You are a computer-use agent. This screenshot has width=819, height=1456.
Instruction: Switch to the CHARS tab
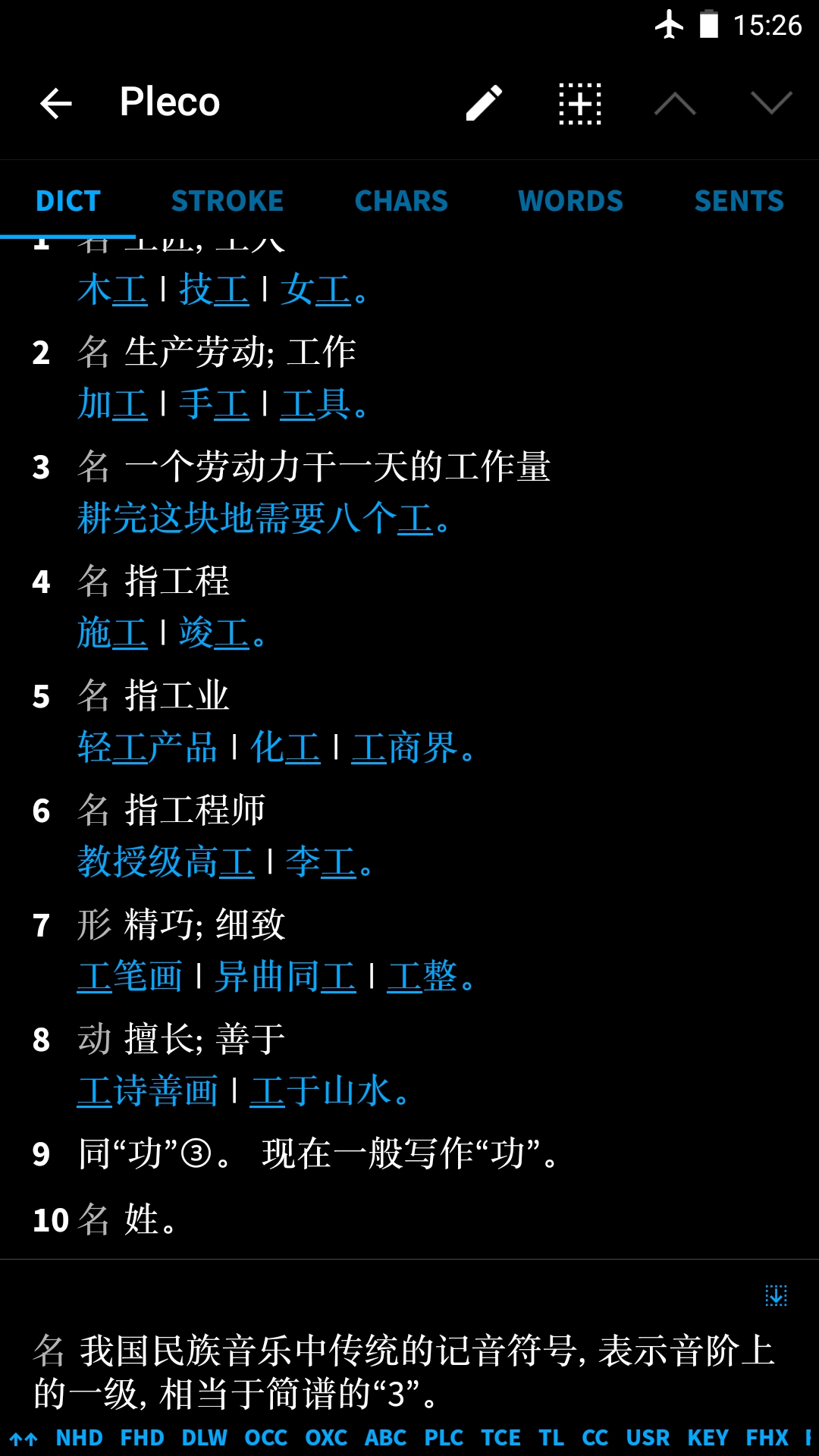401,201
